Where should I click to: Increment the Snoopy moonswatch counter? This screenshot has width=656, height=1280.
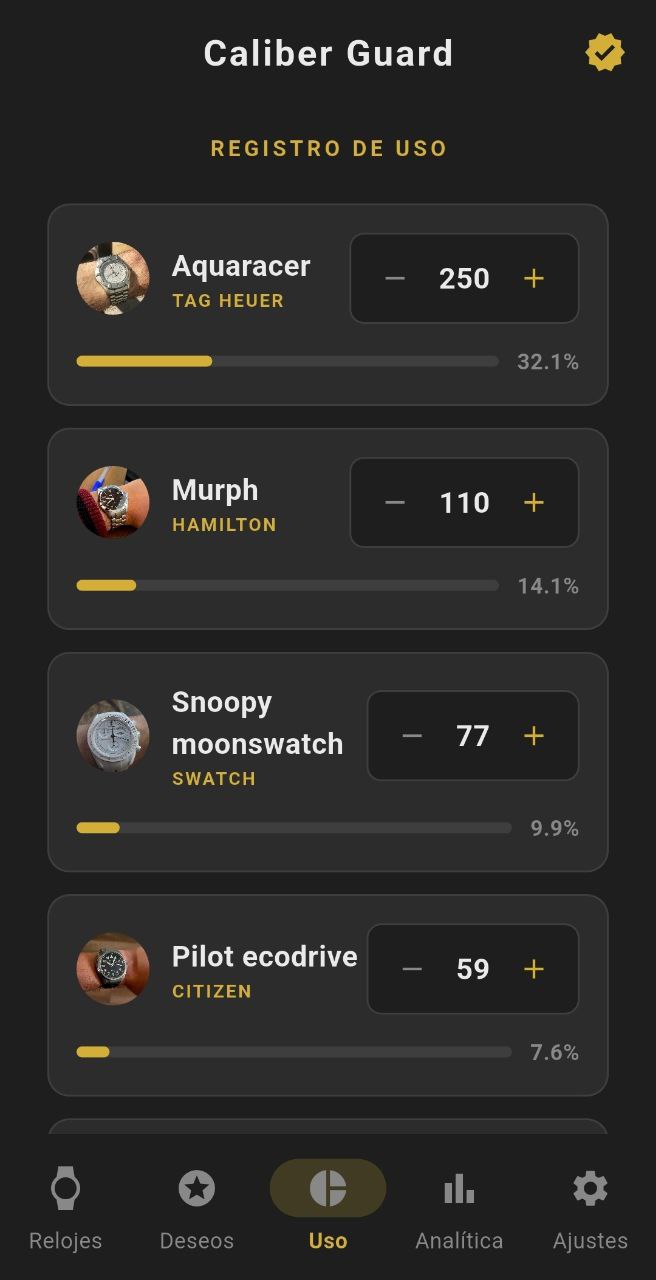[x=534, y=736]
